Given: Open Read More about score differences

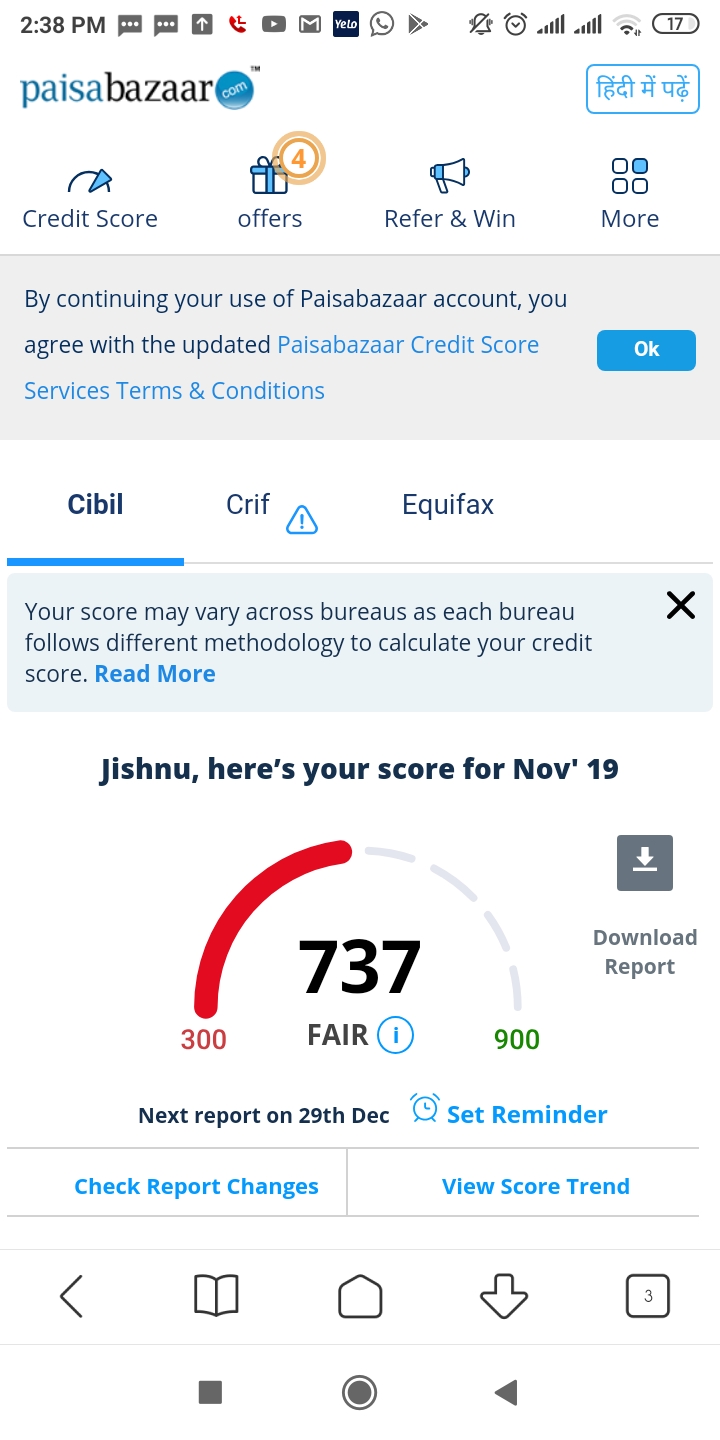Looking at the screenshot, I should tap(155, 674).
